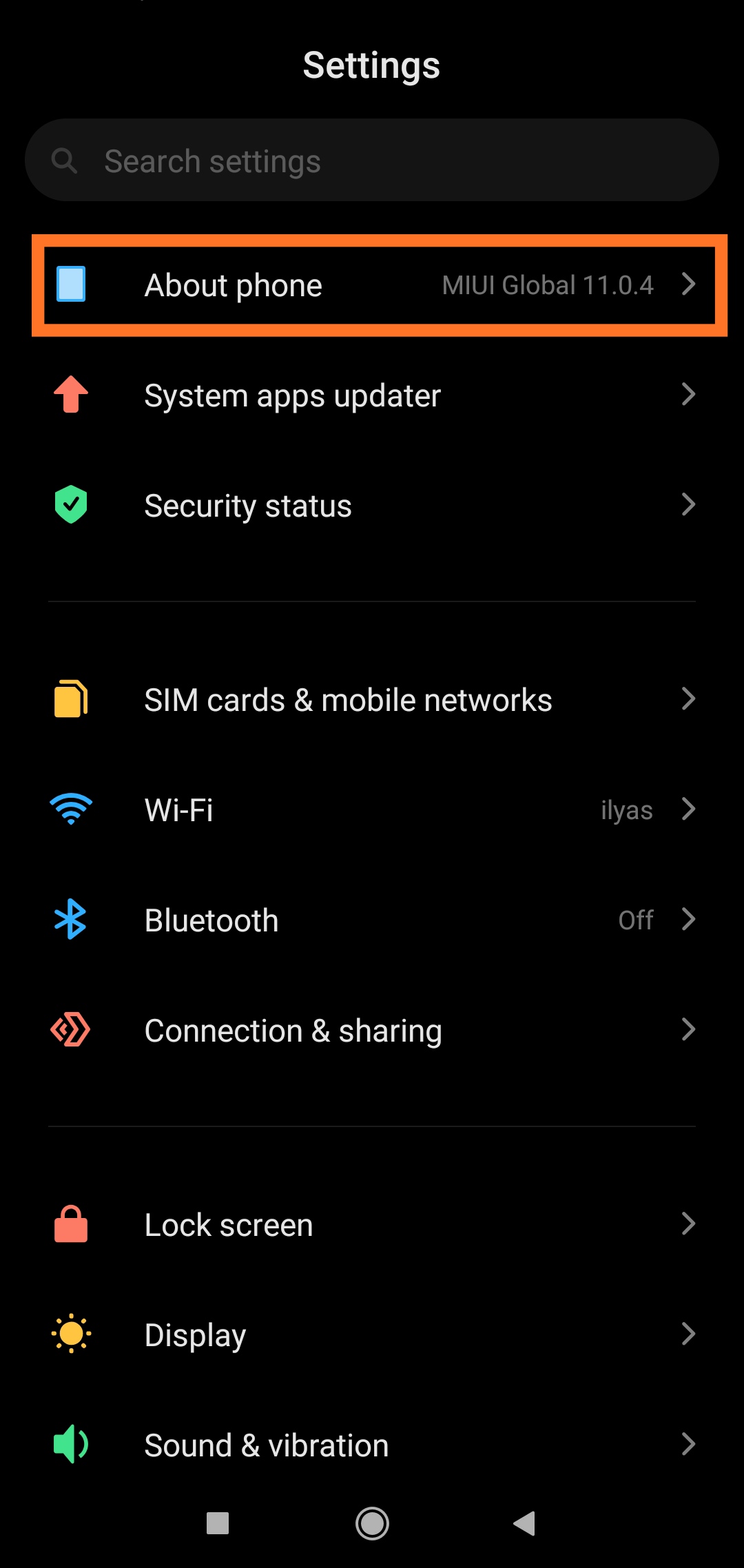Expand the Wi-Fi row chevron
Image resolution: width=744 pixels, height=1568 pixels.
tap(690, 809)
